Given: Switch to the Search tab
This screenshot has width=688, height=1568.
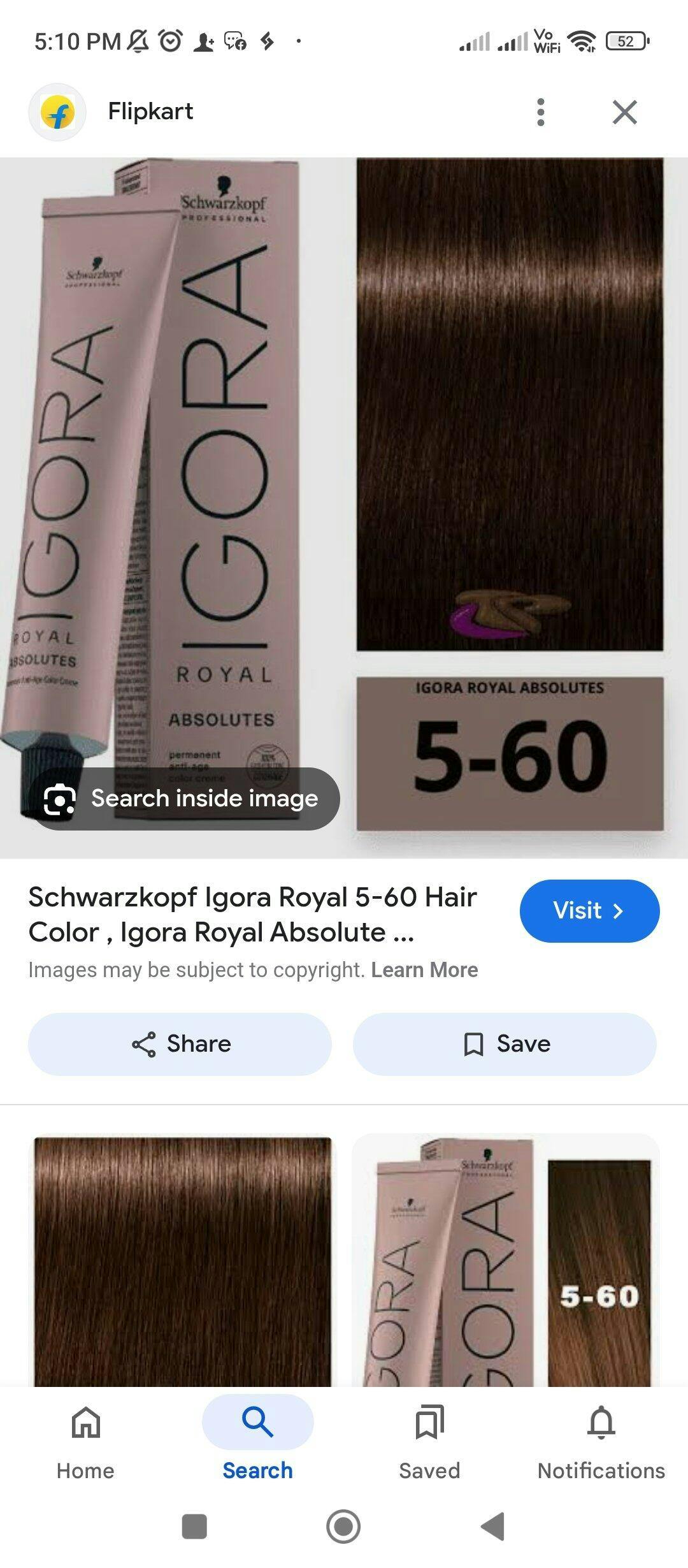Looking at the screenshot, I should coord(257,1442).
